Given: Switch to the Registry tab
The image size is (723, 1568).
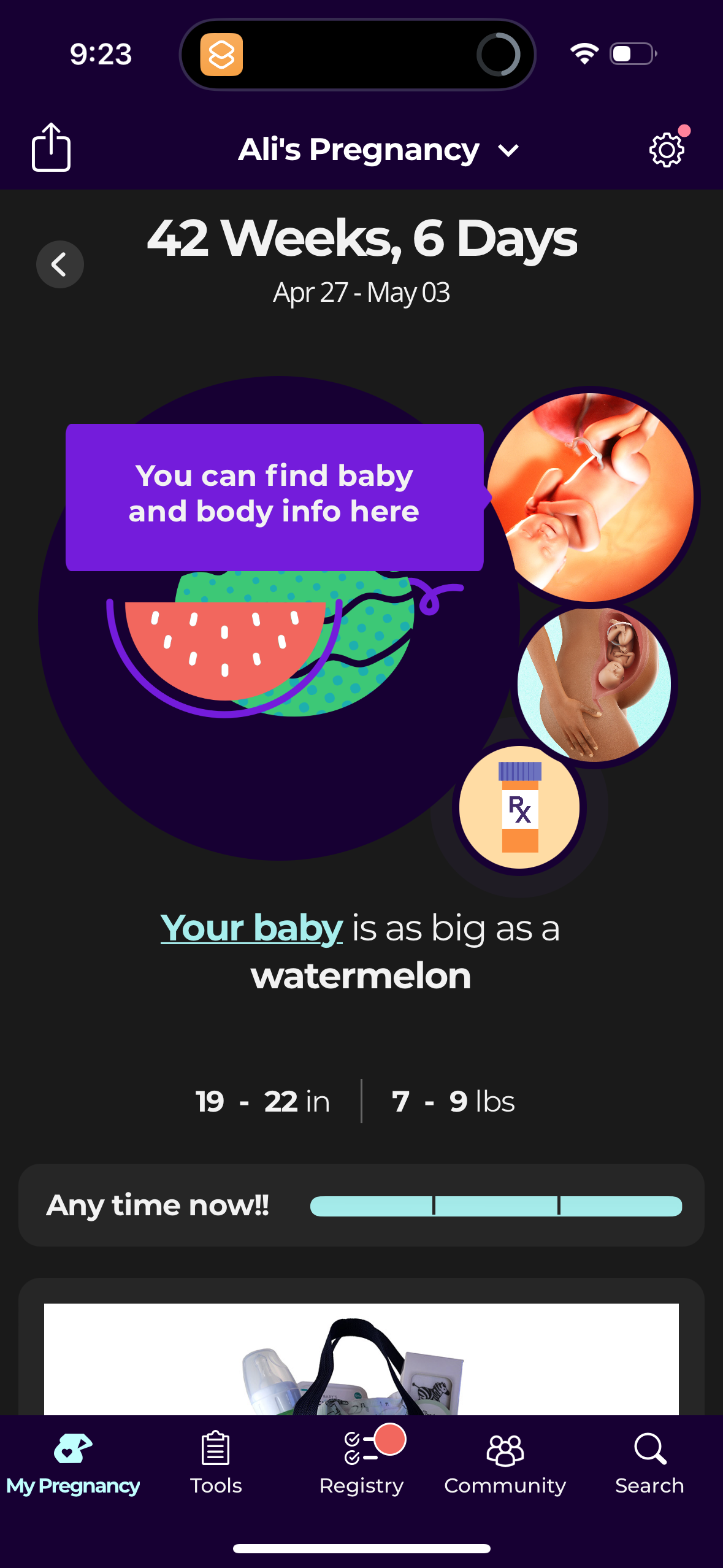Looking at the screenshot, I should [x=361, y=1472].
